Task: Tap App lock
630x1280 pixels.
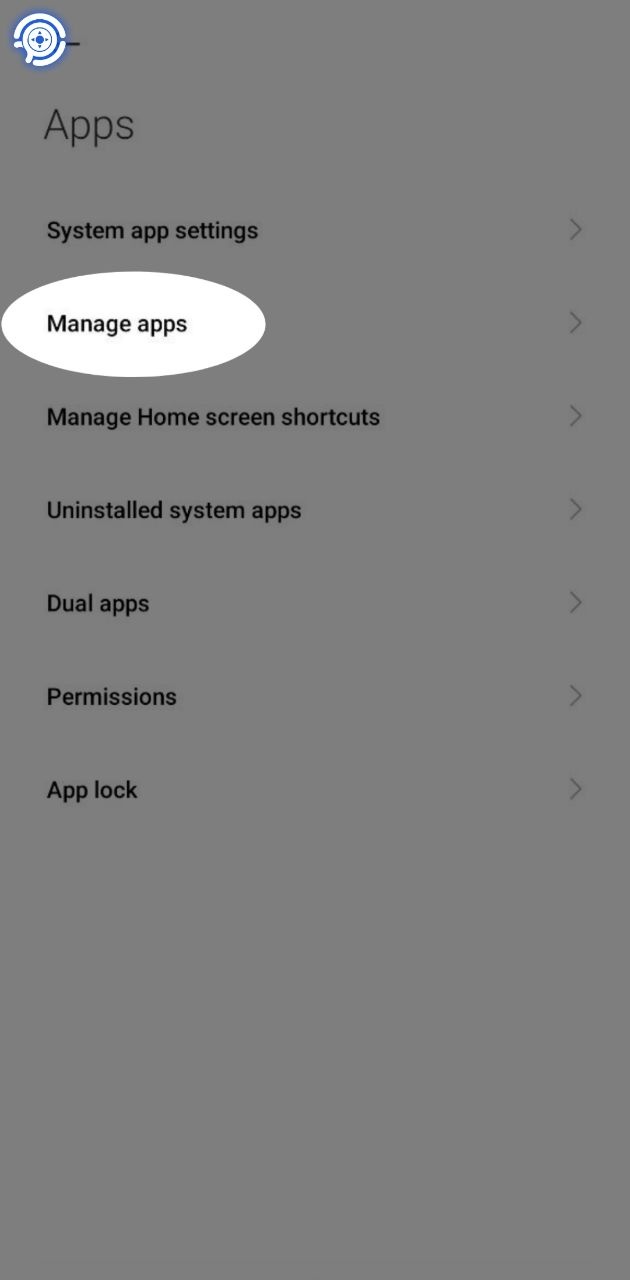Action: (92, 790)
